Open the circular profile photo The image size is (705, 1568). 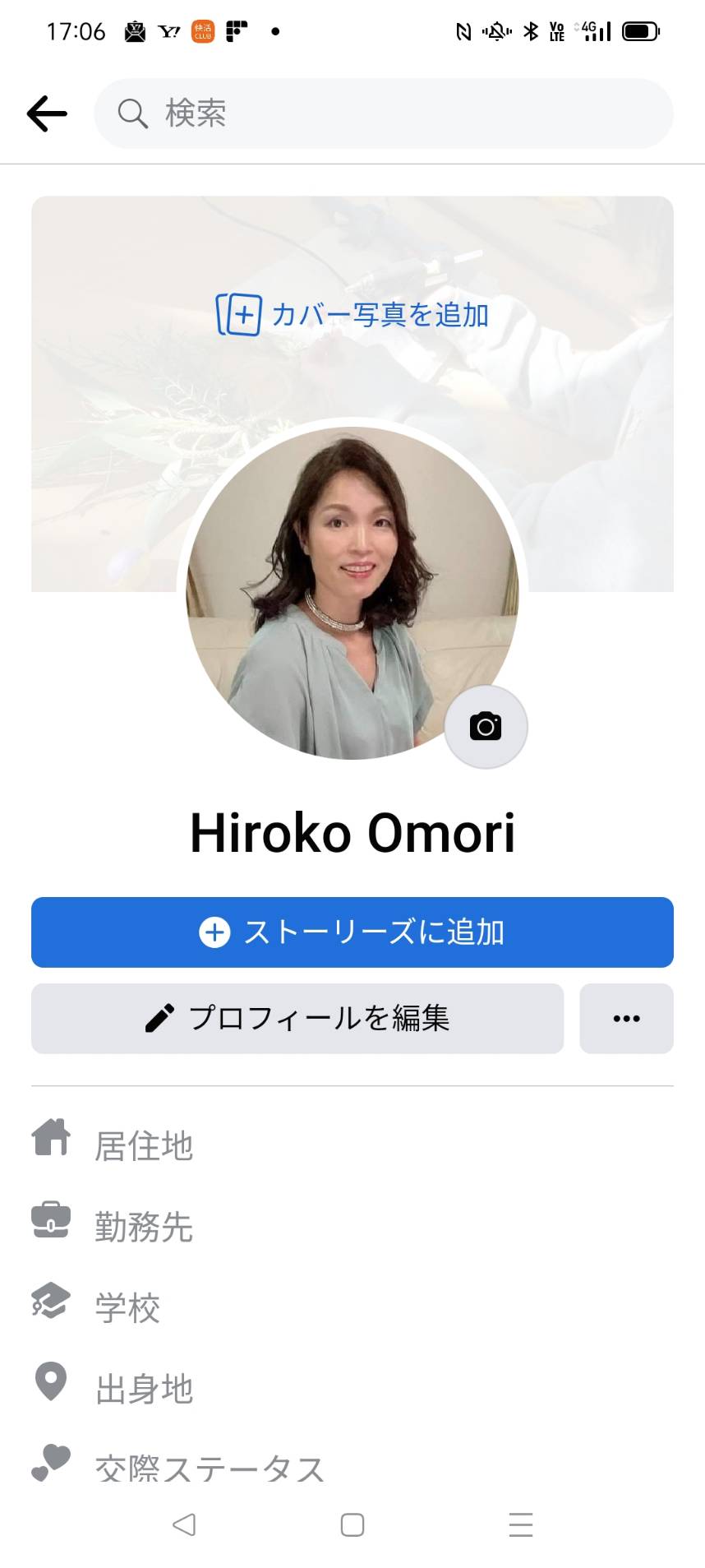click(x=352, y=592)
